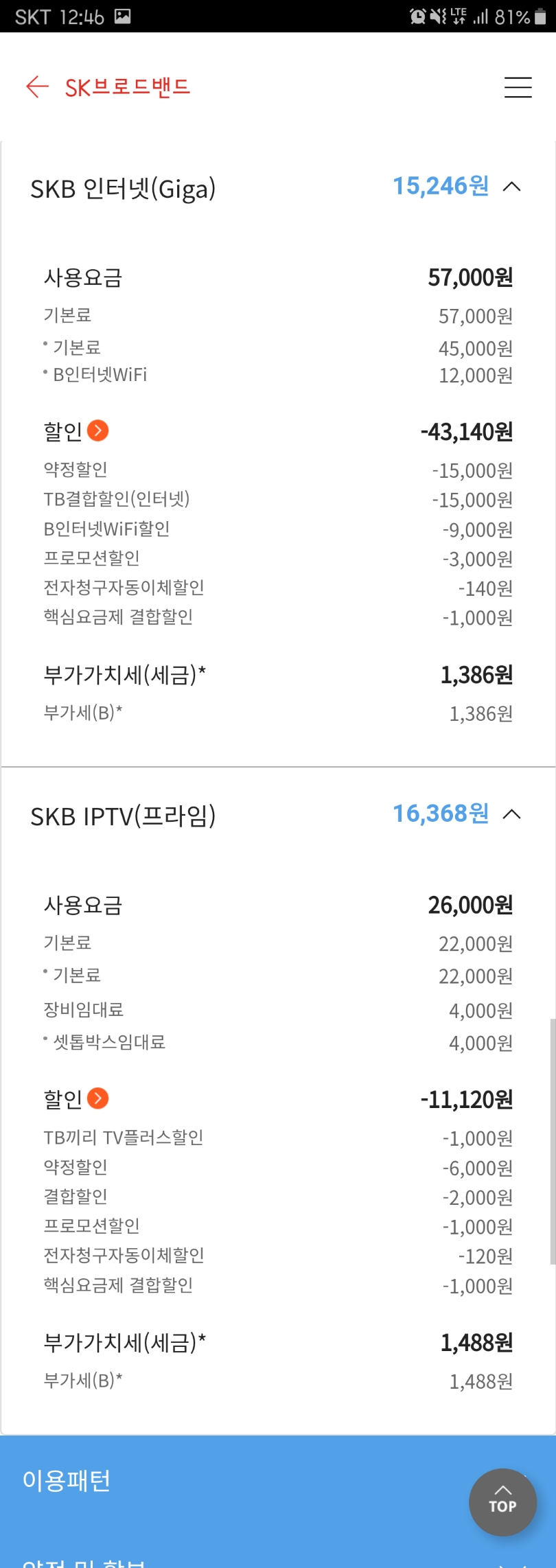Go back with the red arrow
The image size is (556, 1568).
tap(37, 87)
